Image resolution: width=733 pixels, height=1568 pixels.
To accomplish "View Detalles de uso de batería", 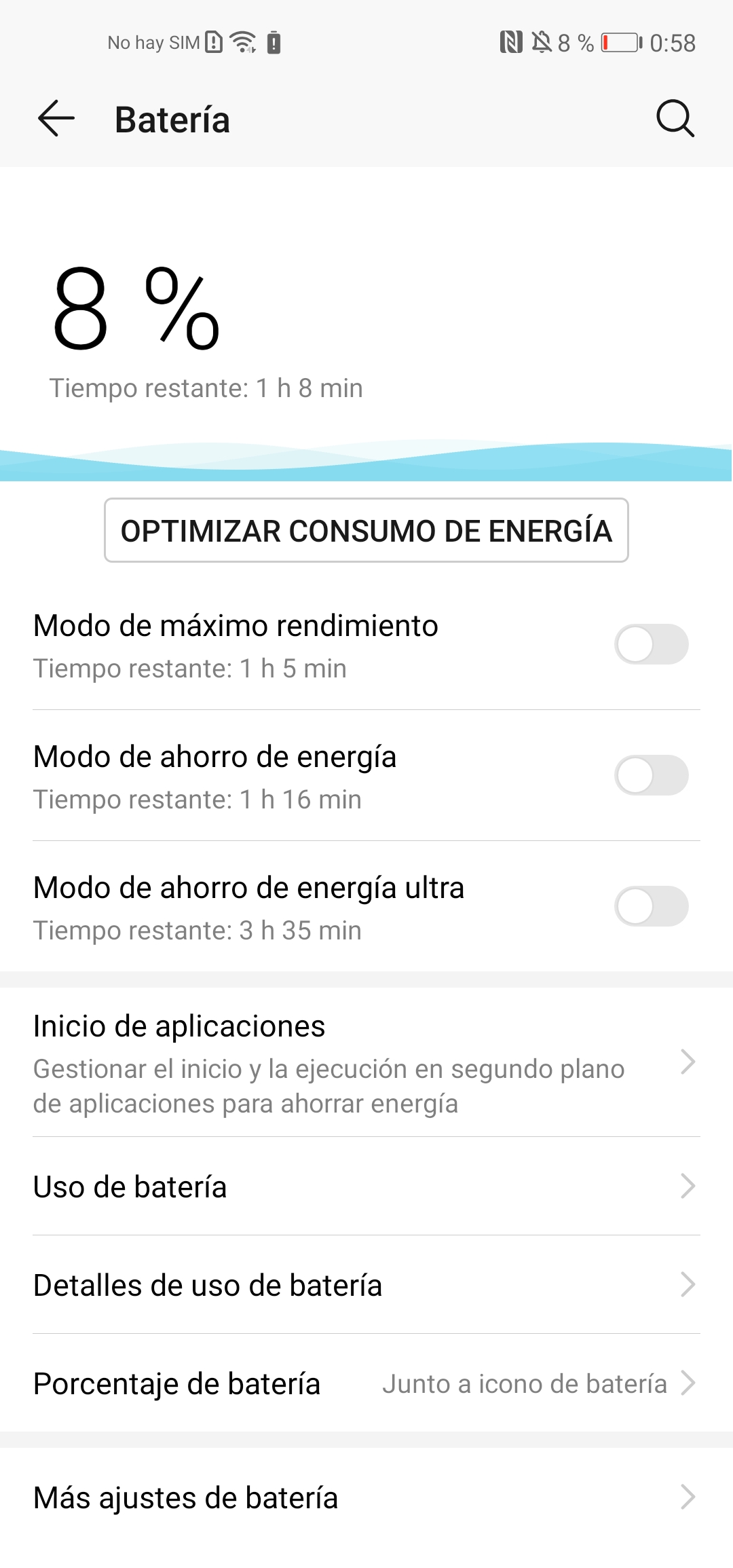I will [x=366, y=1285].
